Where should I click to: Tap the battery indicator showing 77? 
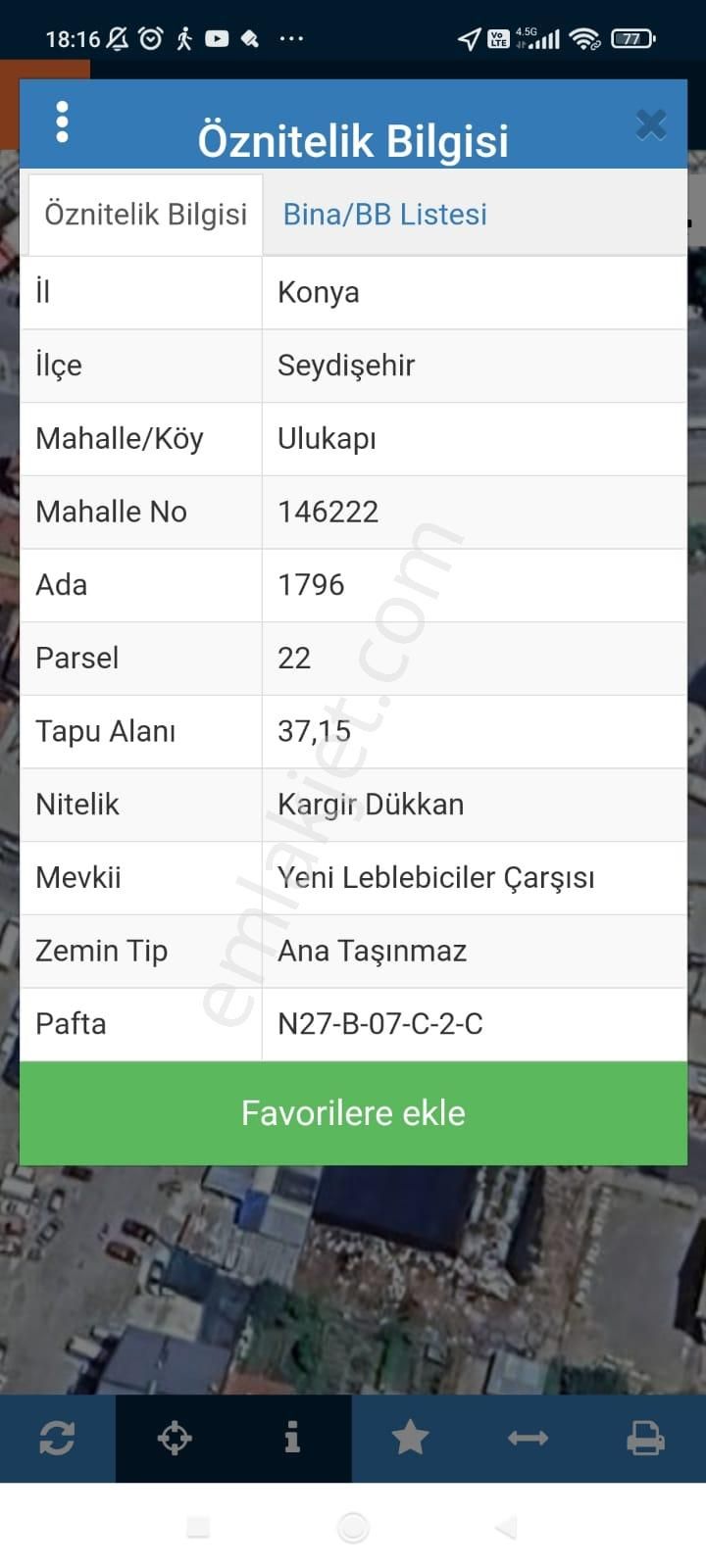[632, 38]
